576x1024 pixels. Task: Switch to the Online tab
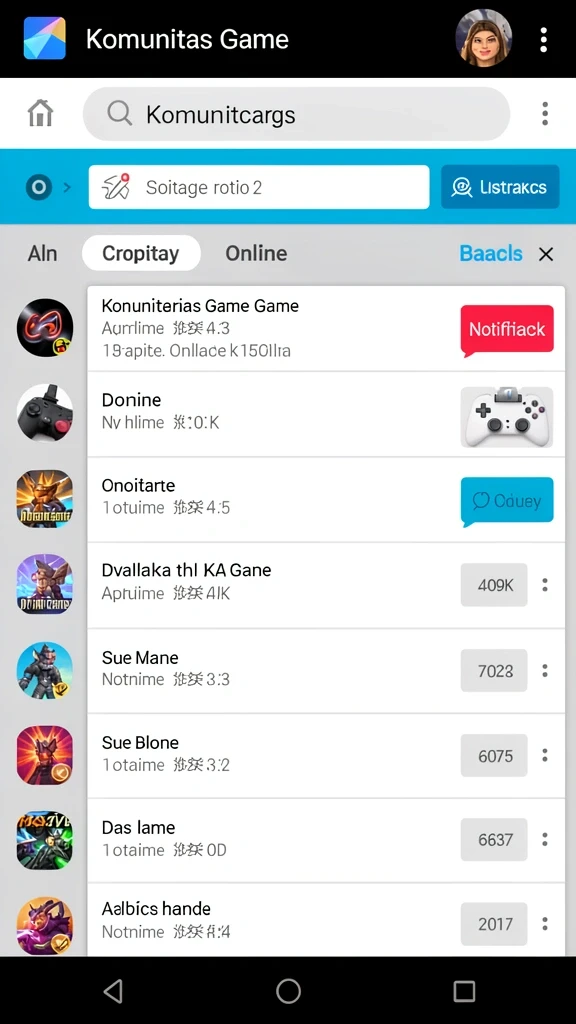[x=256, y=253]
